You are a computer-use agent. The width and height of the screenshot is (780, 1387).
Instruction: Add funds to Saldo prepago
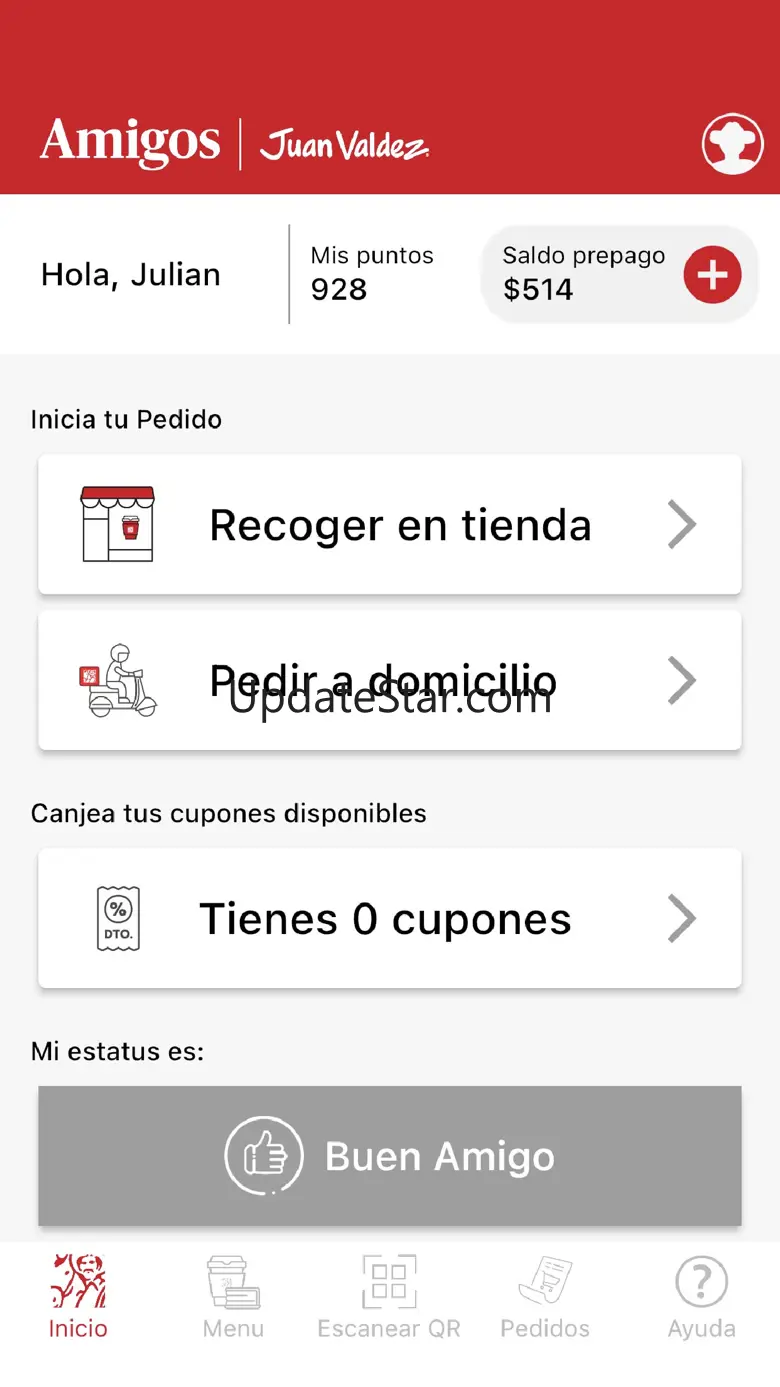click(712, 274)
